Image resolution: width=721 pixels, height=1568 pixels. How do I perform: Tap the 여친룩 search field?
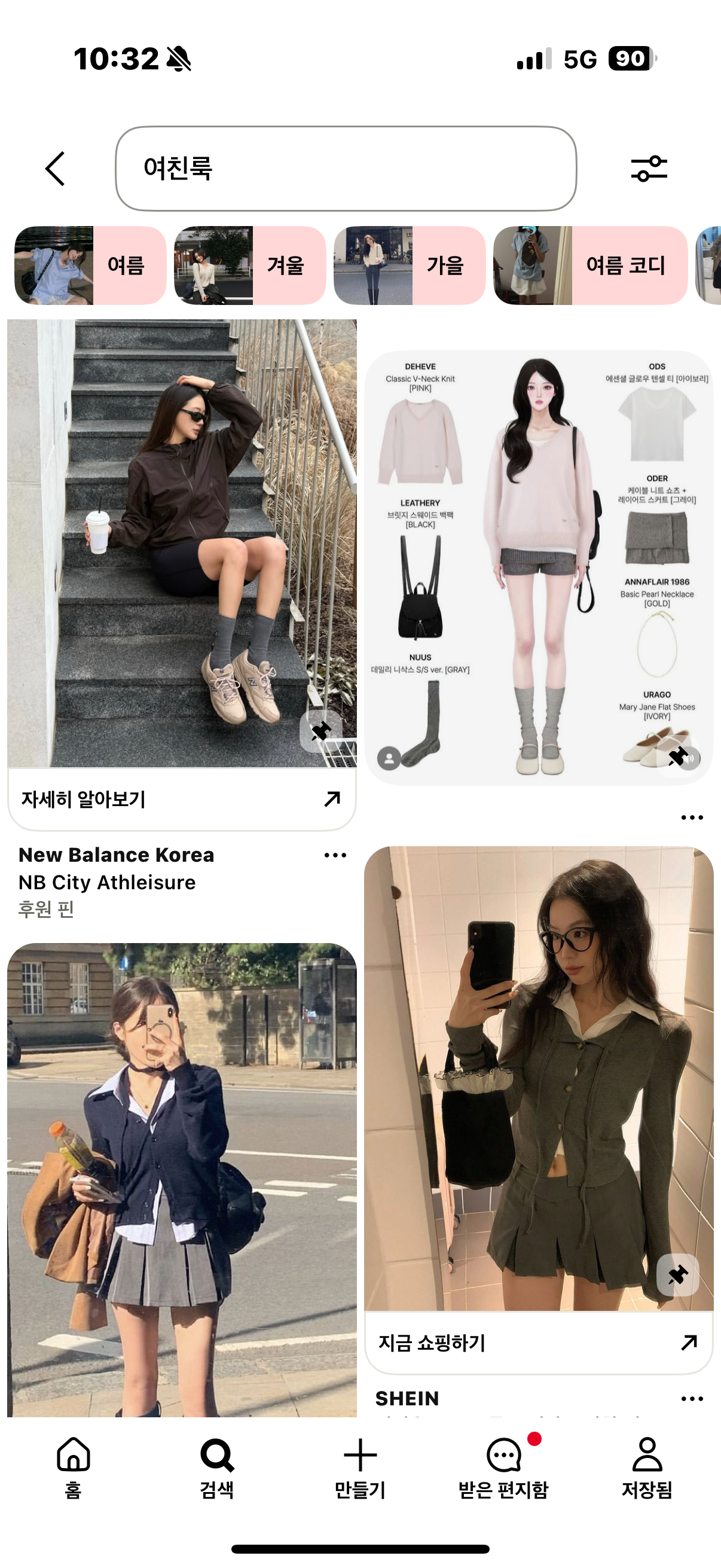click(346, 169)
